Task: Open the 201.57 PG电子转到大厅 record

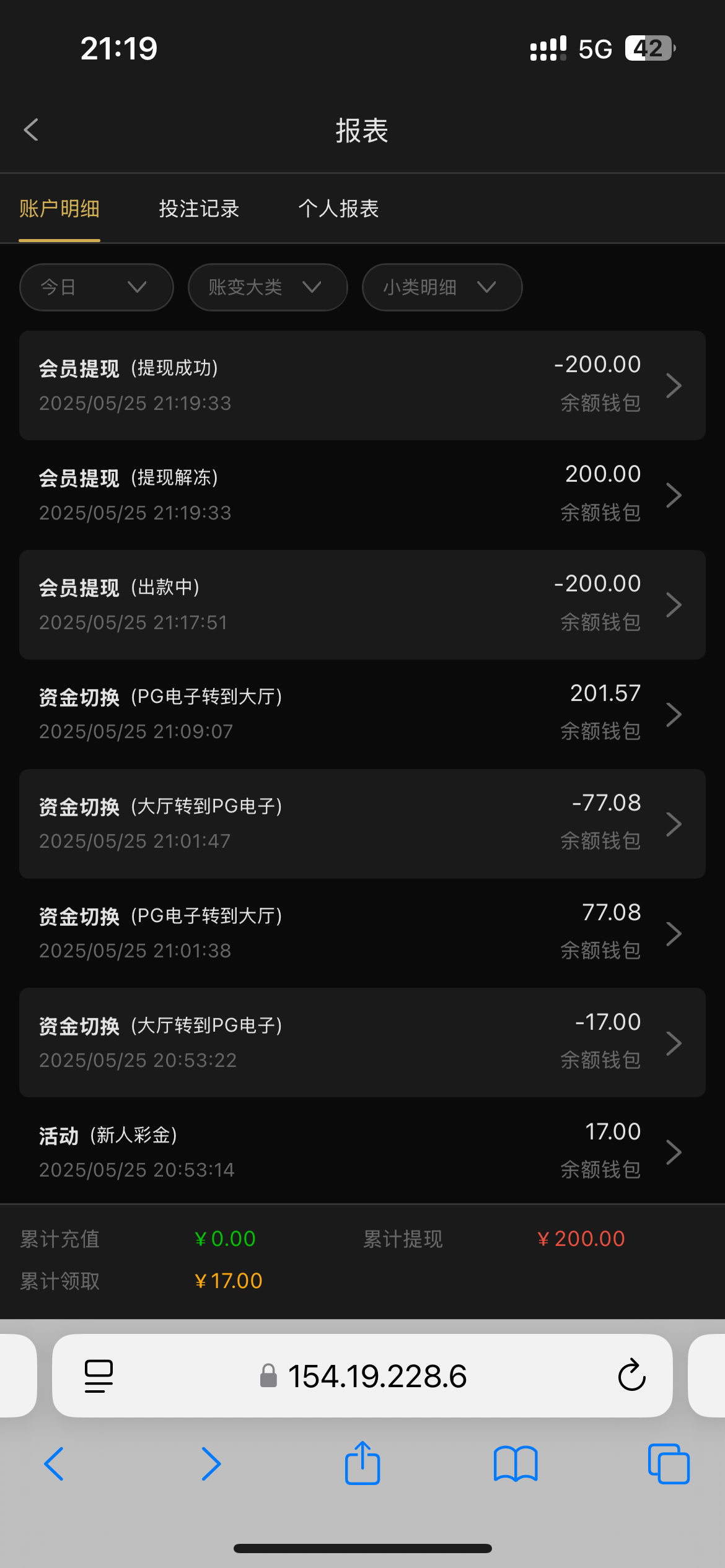Action: 362,714
